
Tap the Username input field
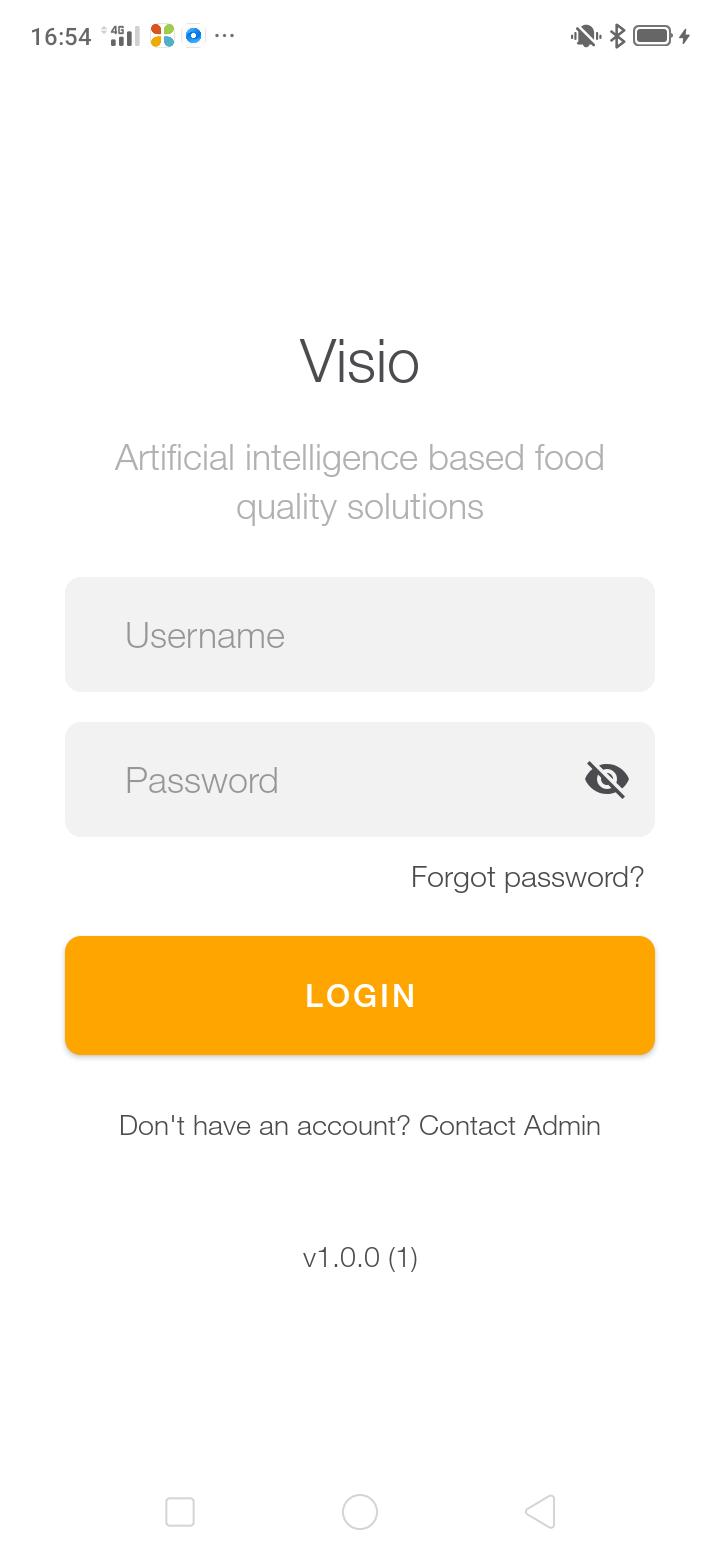(x=360, y=634)
